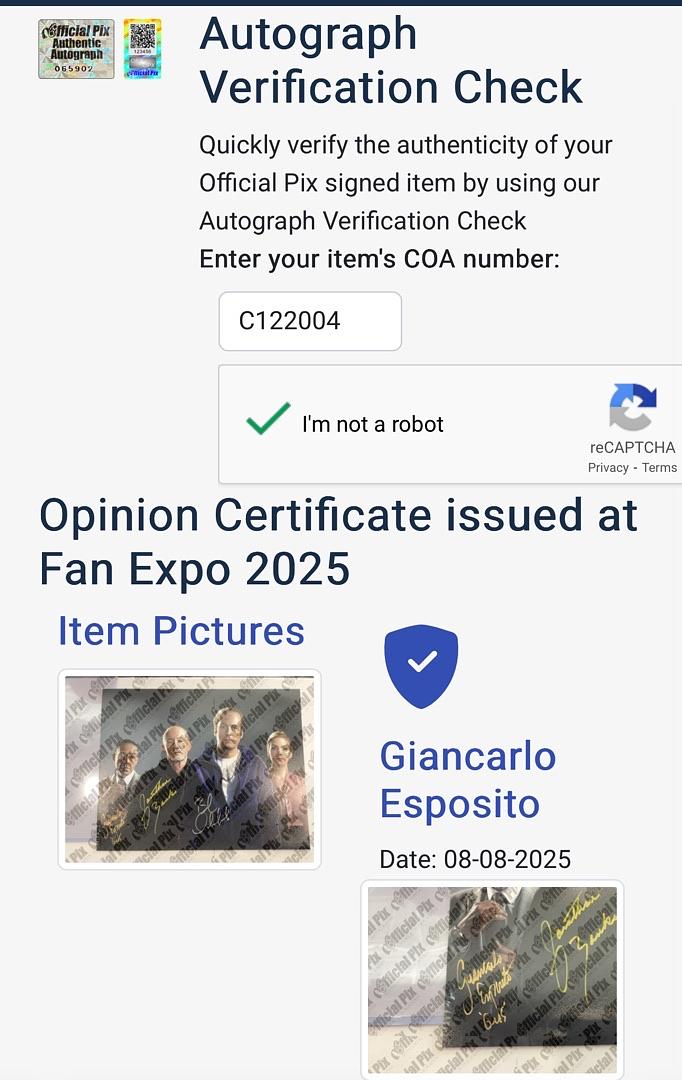Open the reCAPTCHA Privacy link

tap(608, 468)
